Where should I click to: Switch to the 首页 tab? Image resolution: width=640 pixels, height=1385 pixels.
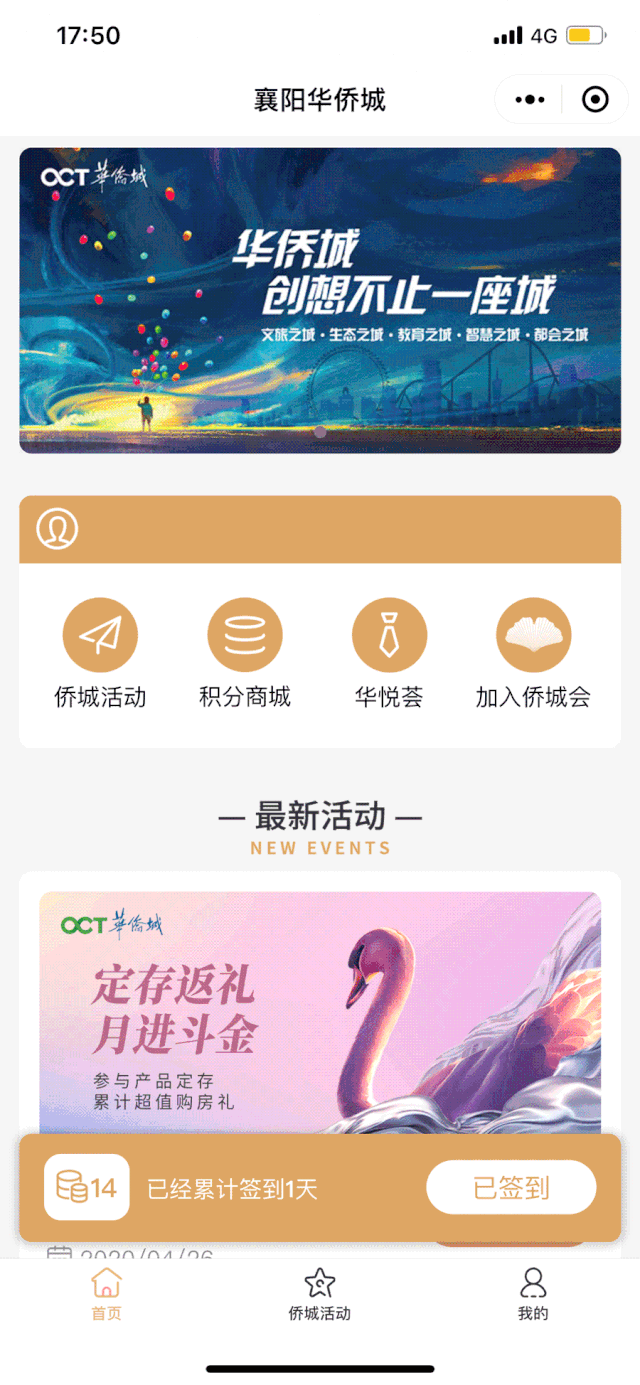click(106, 1294)
